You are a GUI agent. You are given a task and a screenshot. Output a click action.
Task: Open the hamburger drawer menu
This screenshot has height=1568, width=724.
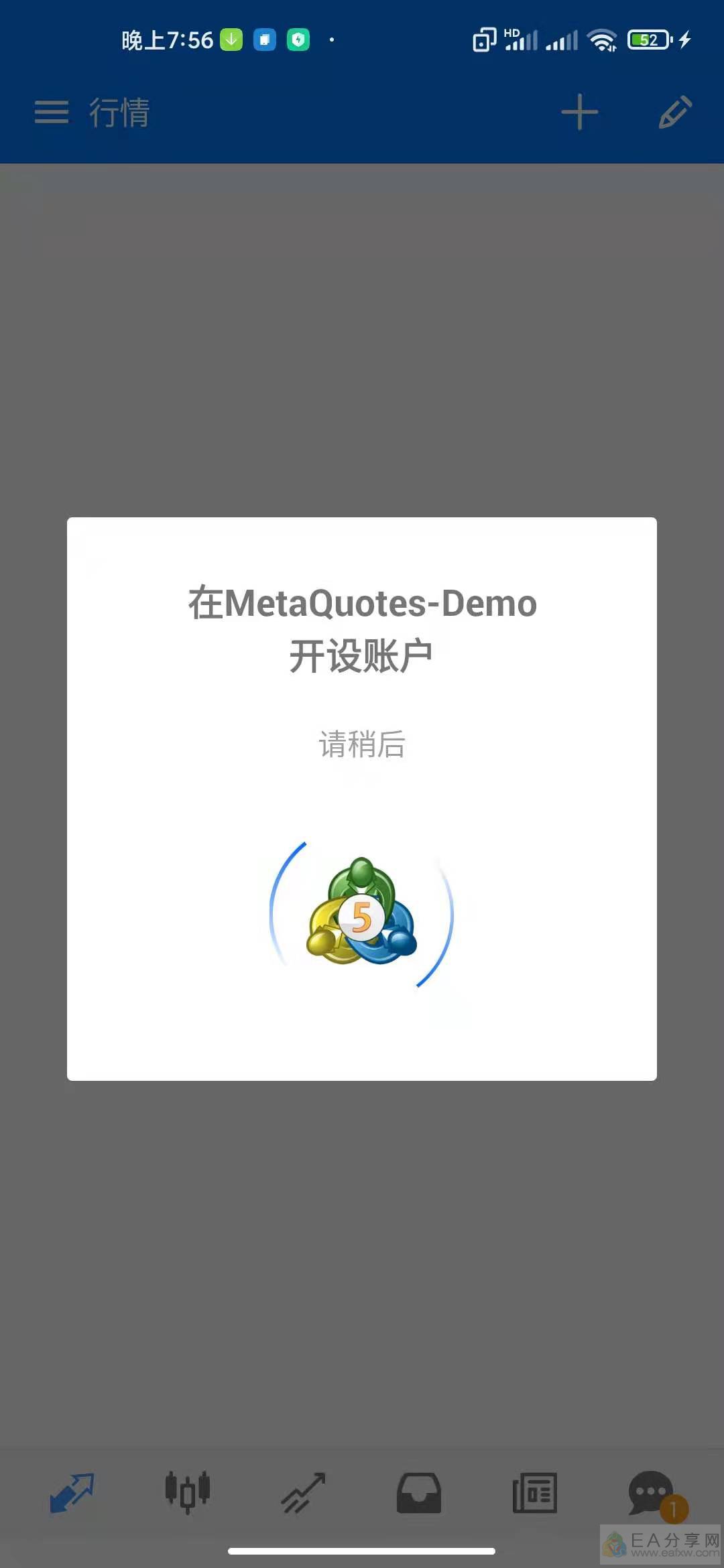(x=52, y=112)
